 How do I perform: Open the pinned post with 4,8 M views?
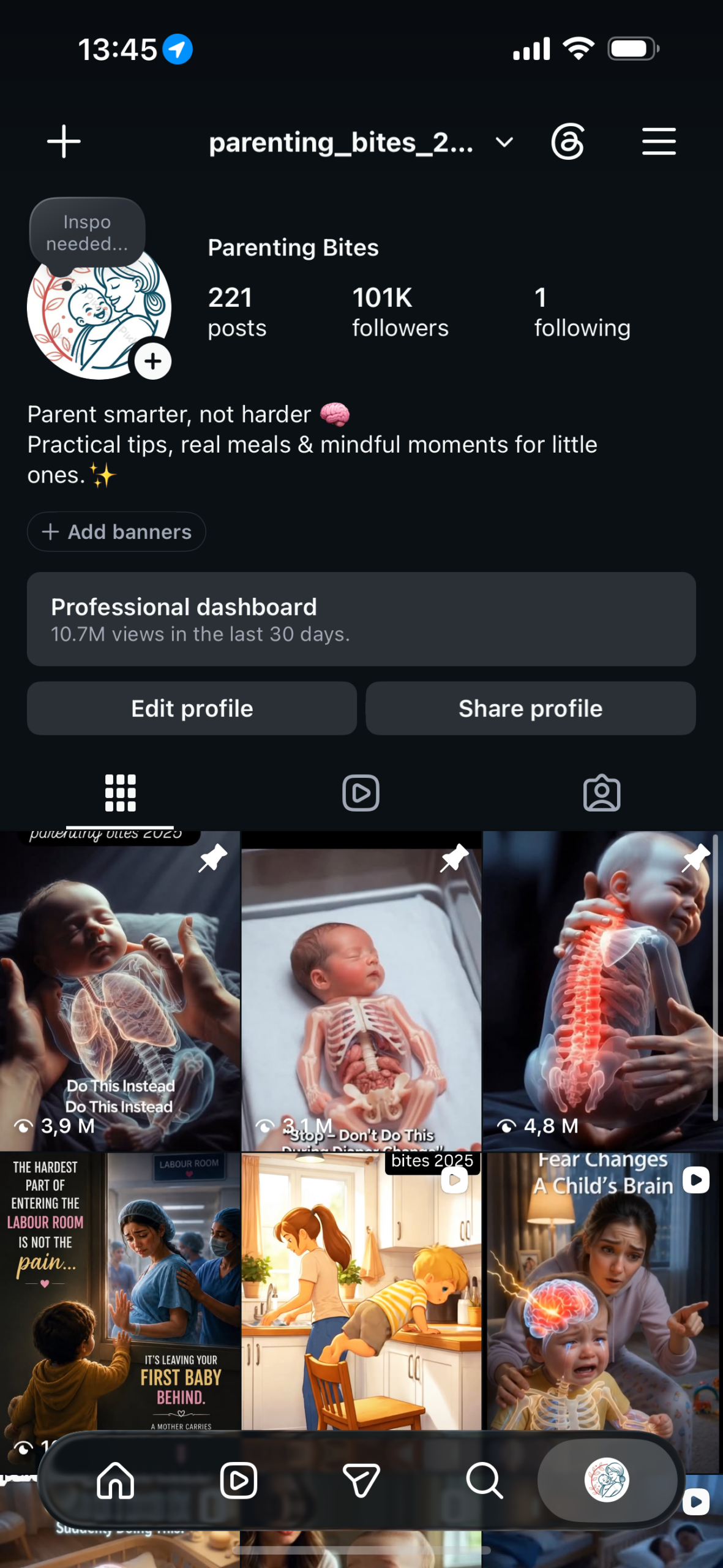point(603,991)
